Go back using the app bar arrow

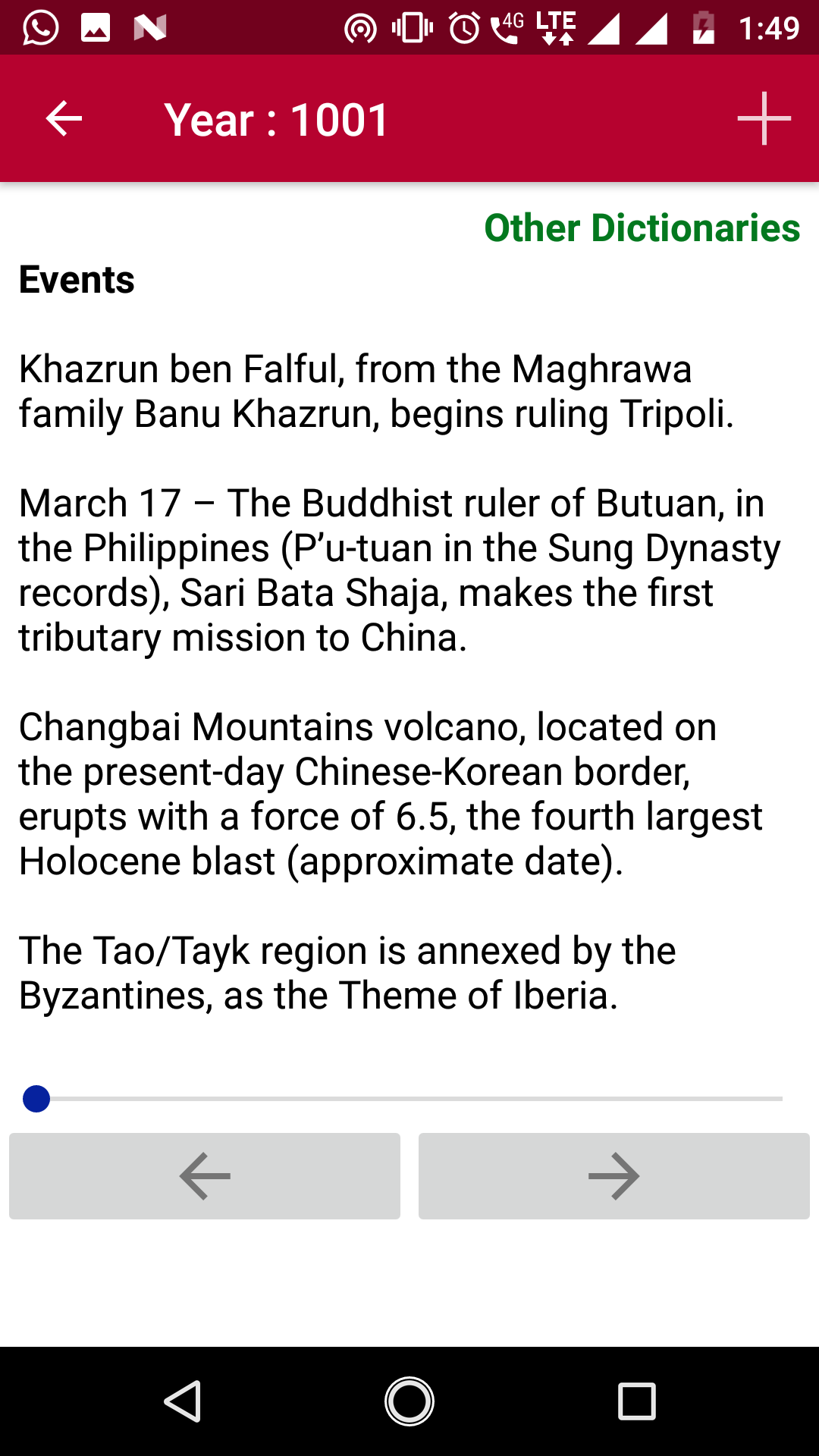tap(64, 119)
